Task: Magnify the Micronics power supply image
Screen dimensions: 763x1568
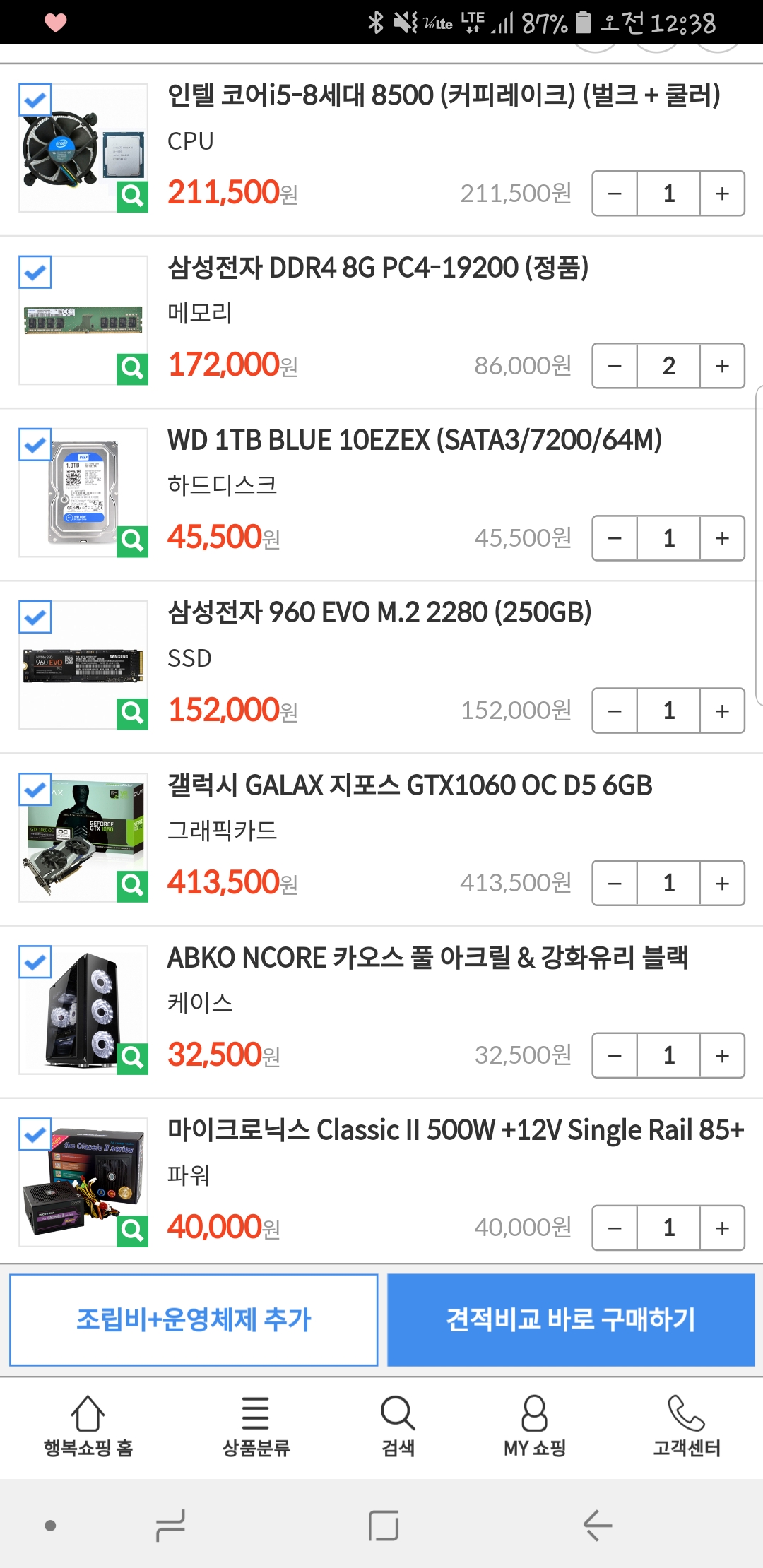Action: click(x=132, y=1230)
